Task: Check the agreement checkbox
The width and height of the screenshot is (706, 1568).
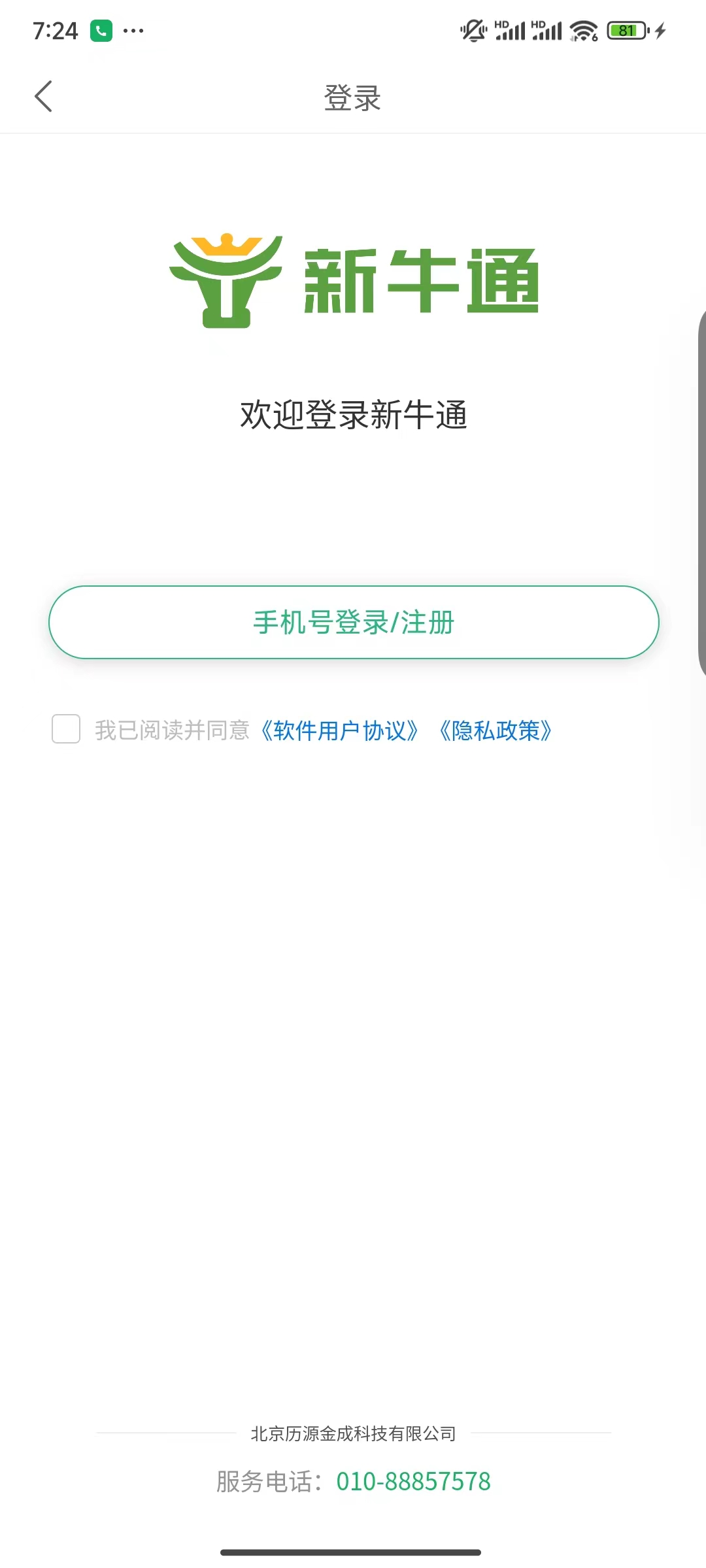Action: click(x=66, y=729)
